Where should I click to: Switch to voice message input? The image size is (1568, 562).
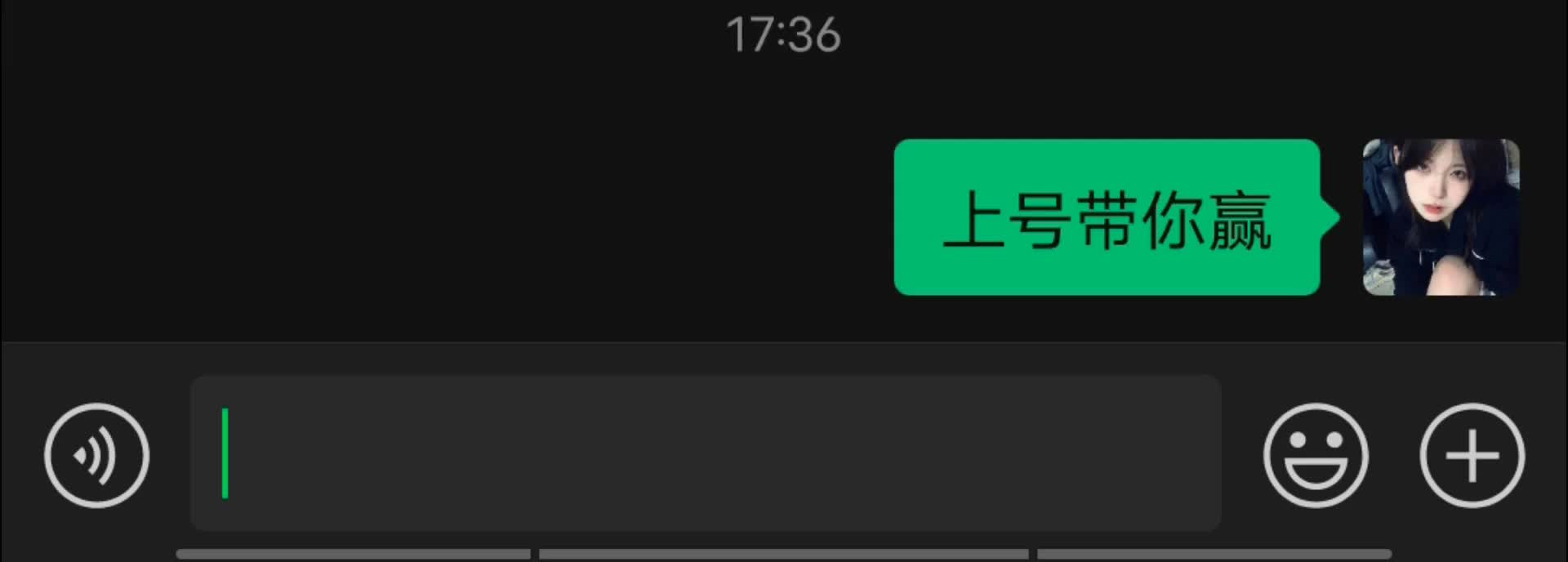click(96, 455)
